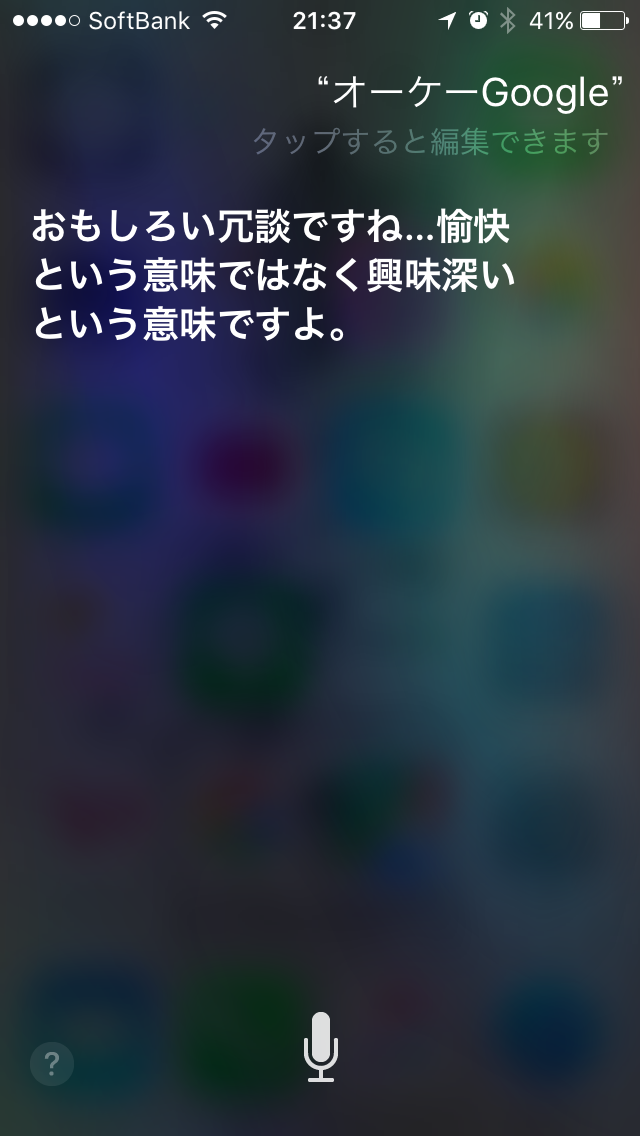Open the Siri help question mark
Viewport: 640px width, 1136px height.
coord(52,1064)
